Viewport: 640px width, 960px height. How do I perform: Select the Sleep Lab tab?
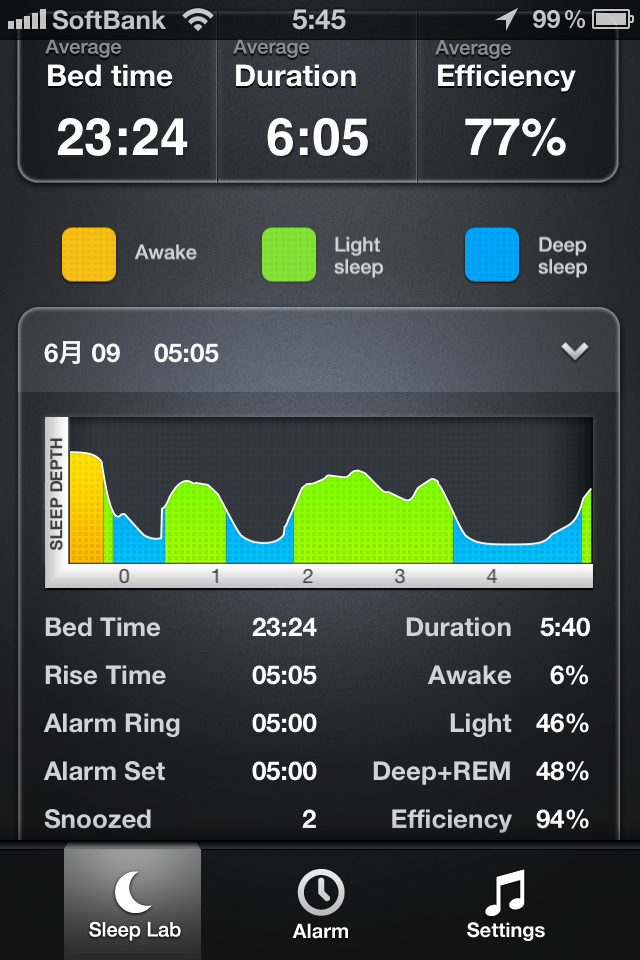click(134, 903)
